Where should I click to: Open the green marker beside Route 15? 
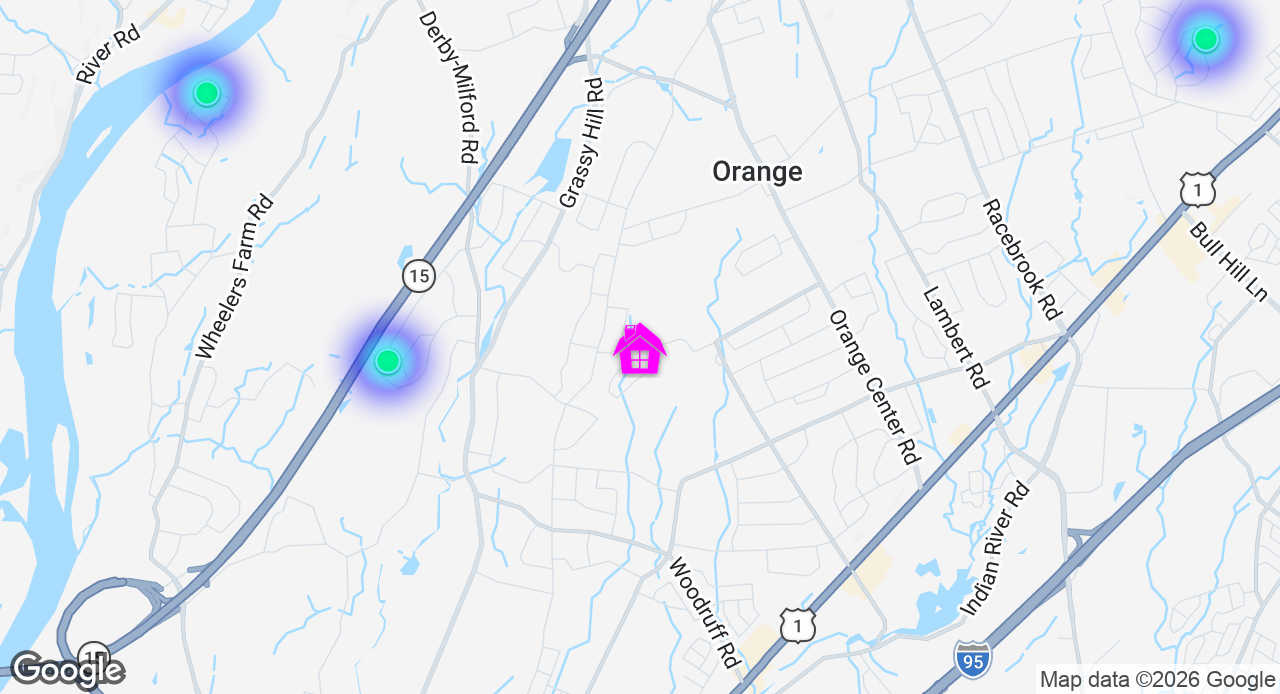(x=387, y=361)
